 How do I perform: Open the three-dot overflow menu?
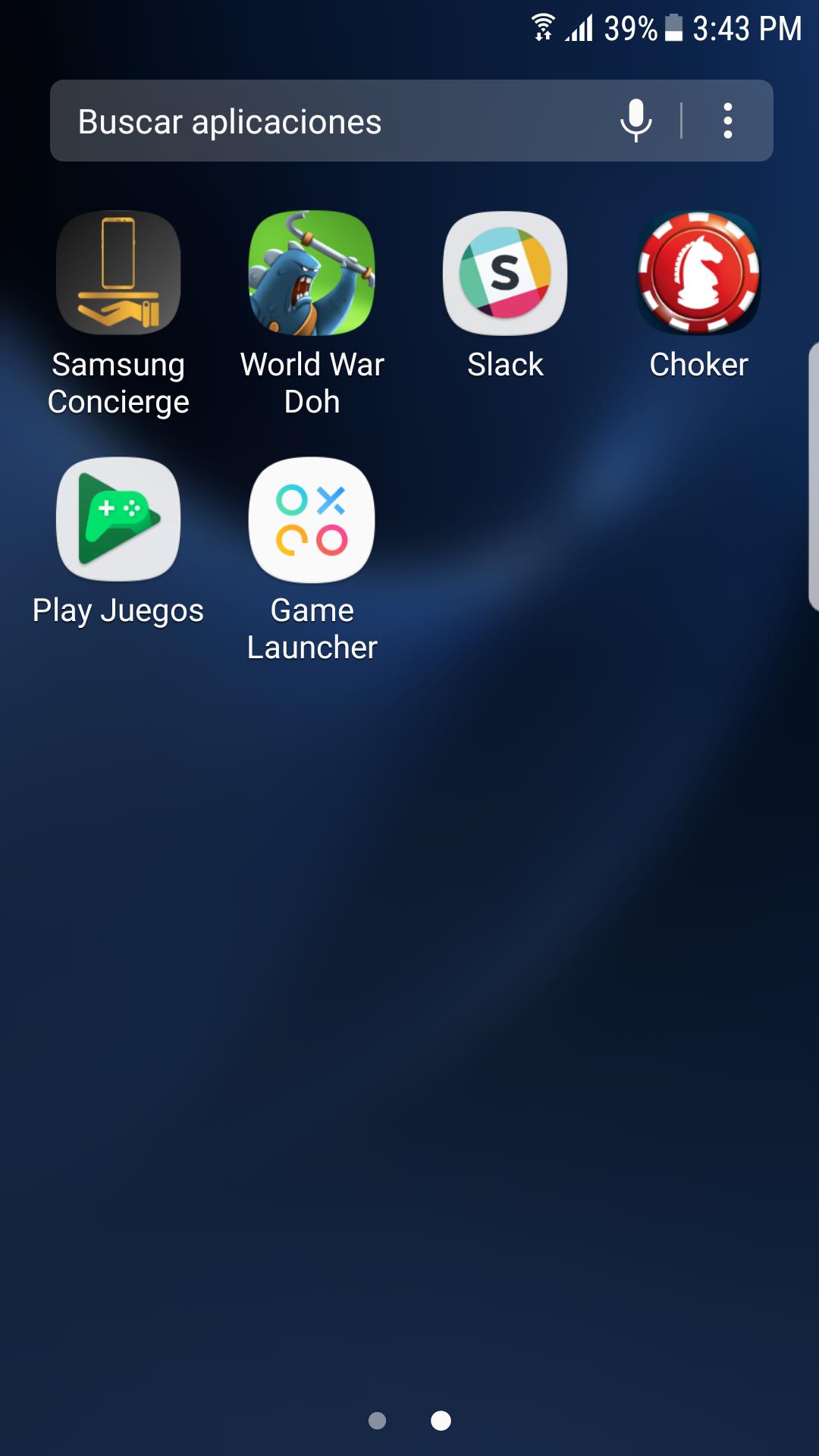coord(727,121)
